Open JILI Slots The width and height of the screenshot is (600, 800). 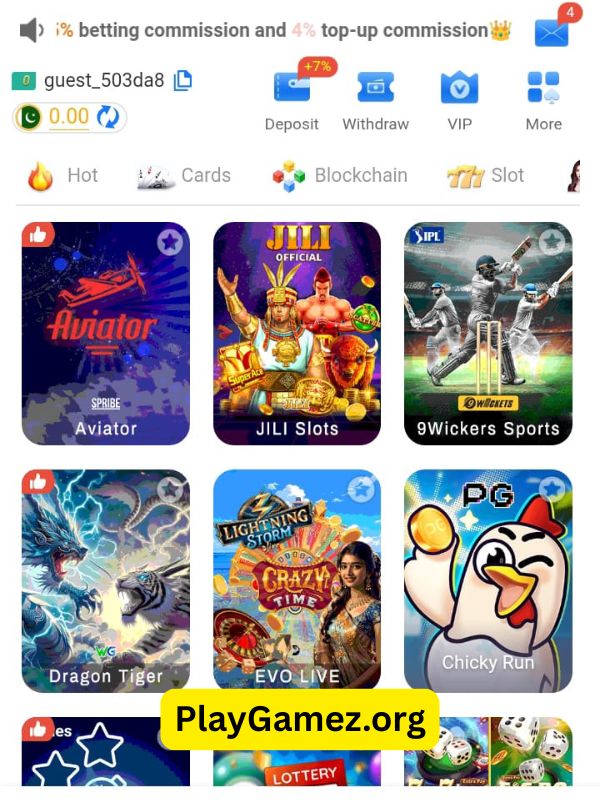click(297, 333)
